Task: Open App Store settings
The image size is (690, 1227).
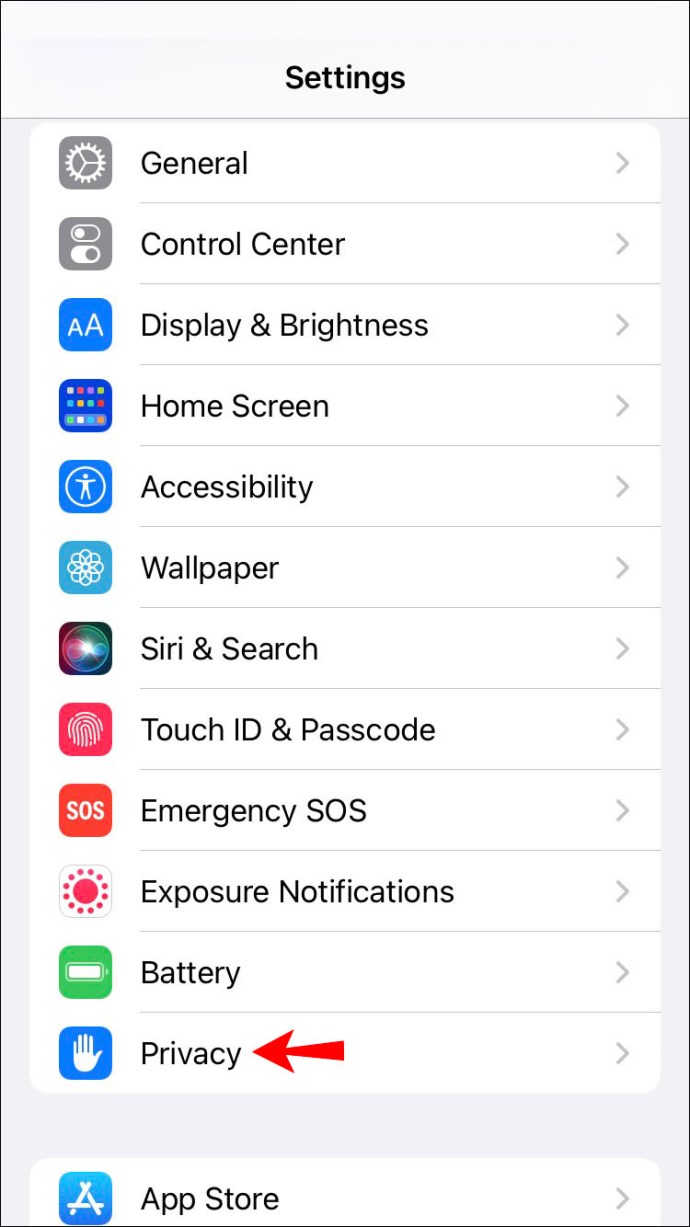Action: click(x=345, y=1198)
